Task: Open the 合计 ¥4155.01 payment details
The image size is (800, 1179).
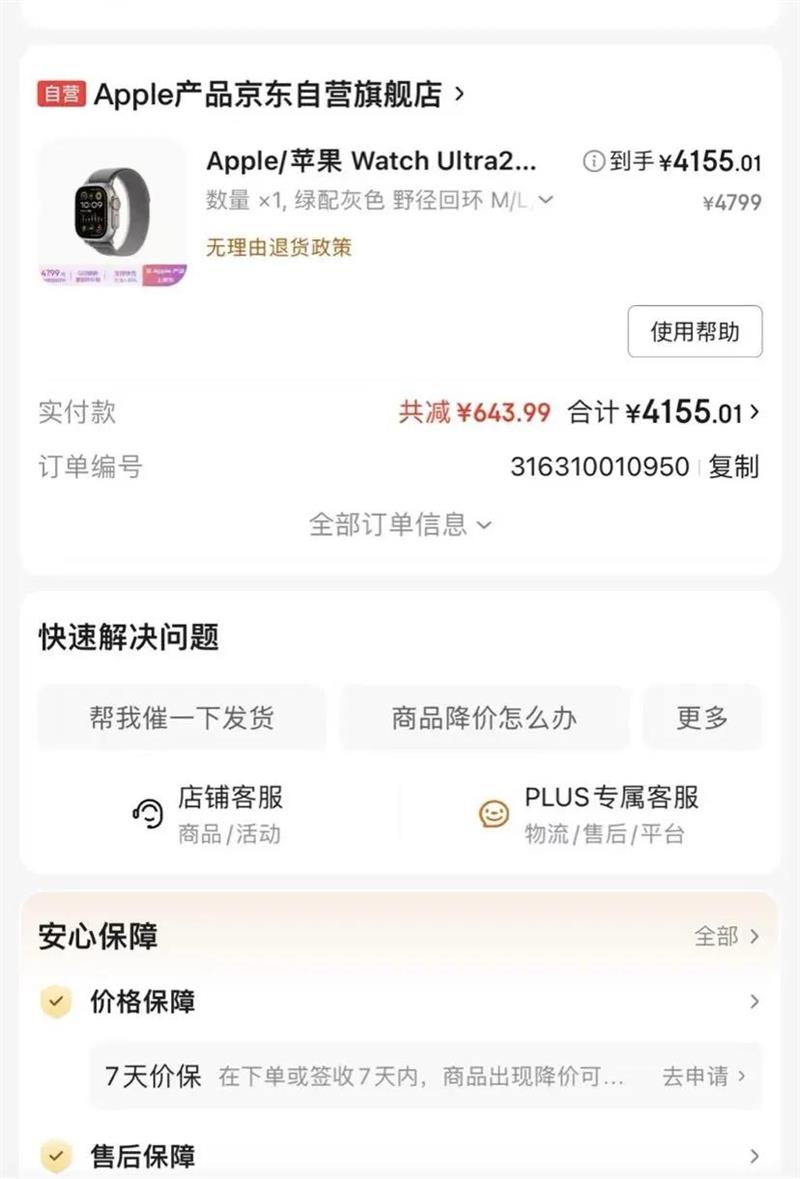Action: 664,412
